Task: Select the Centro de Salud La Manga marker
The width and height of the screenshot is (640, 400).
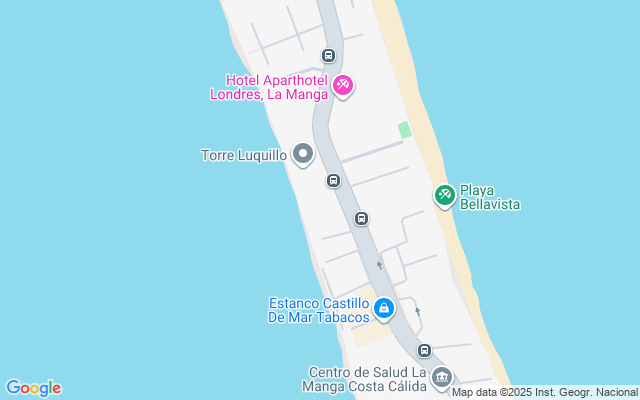Action: point(442,377)
